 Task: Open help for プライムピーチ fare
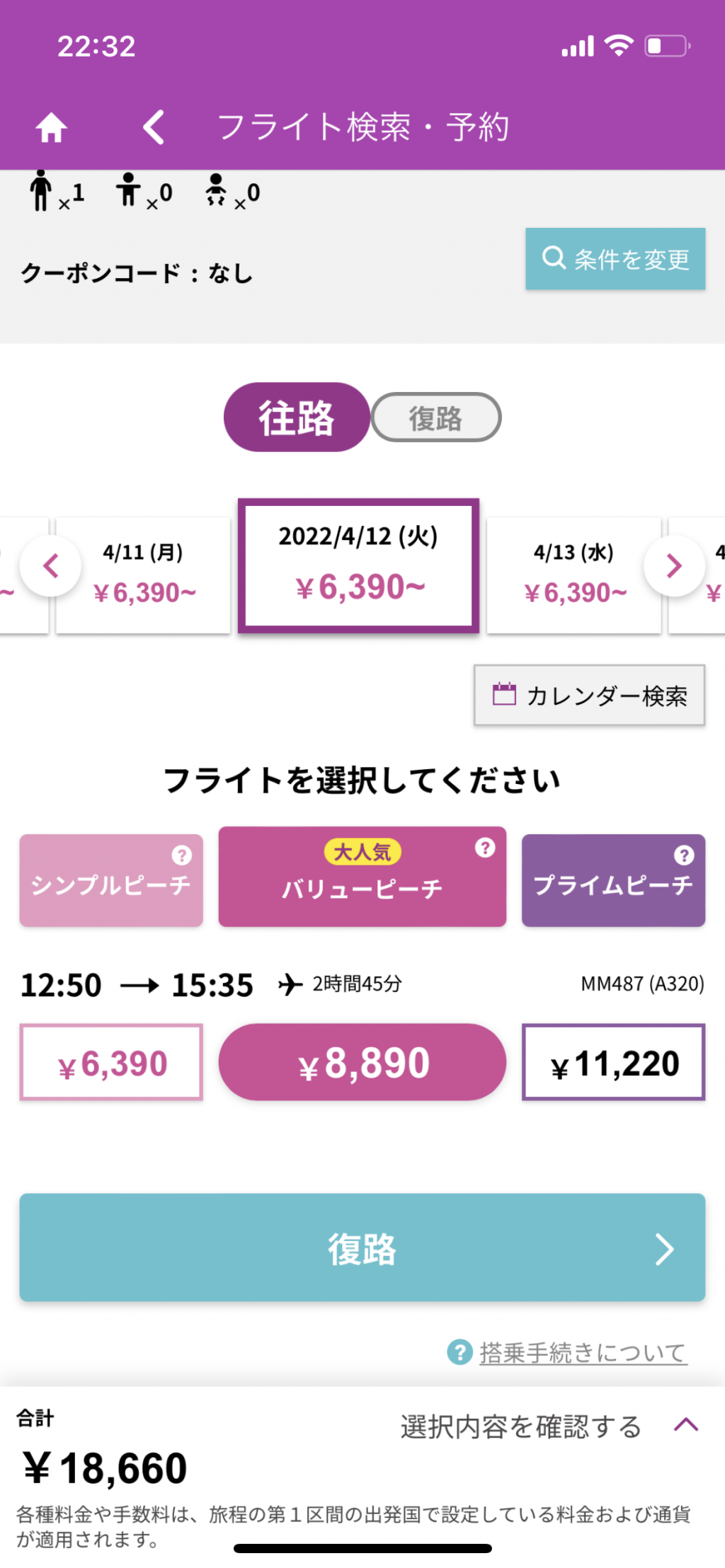[x=684, y=855]
